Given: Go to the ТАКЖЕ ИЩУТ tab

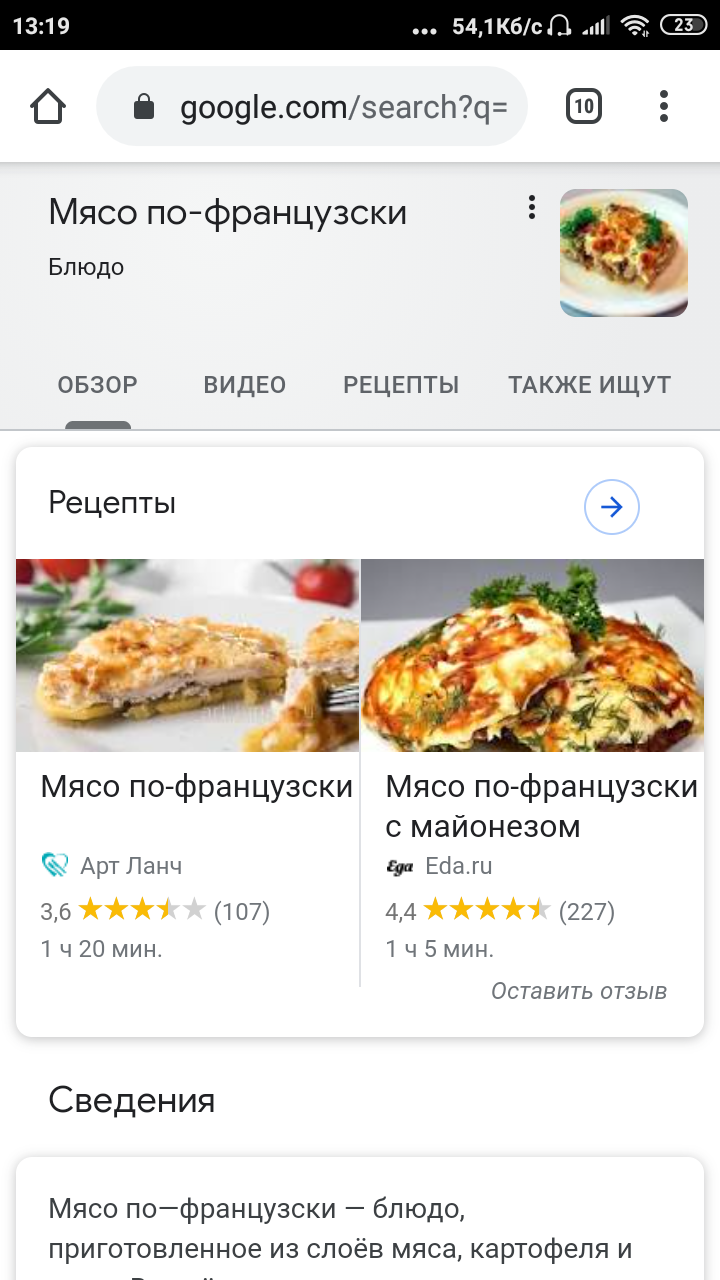Looking at the screenshot, I should coord(589,385).
